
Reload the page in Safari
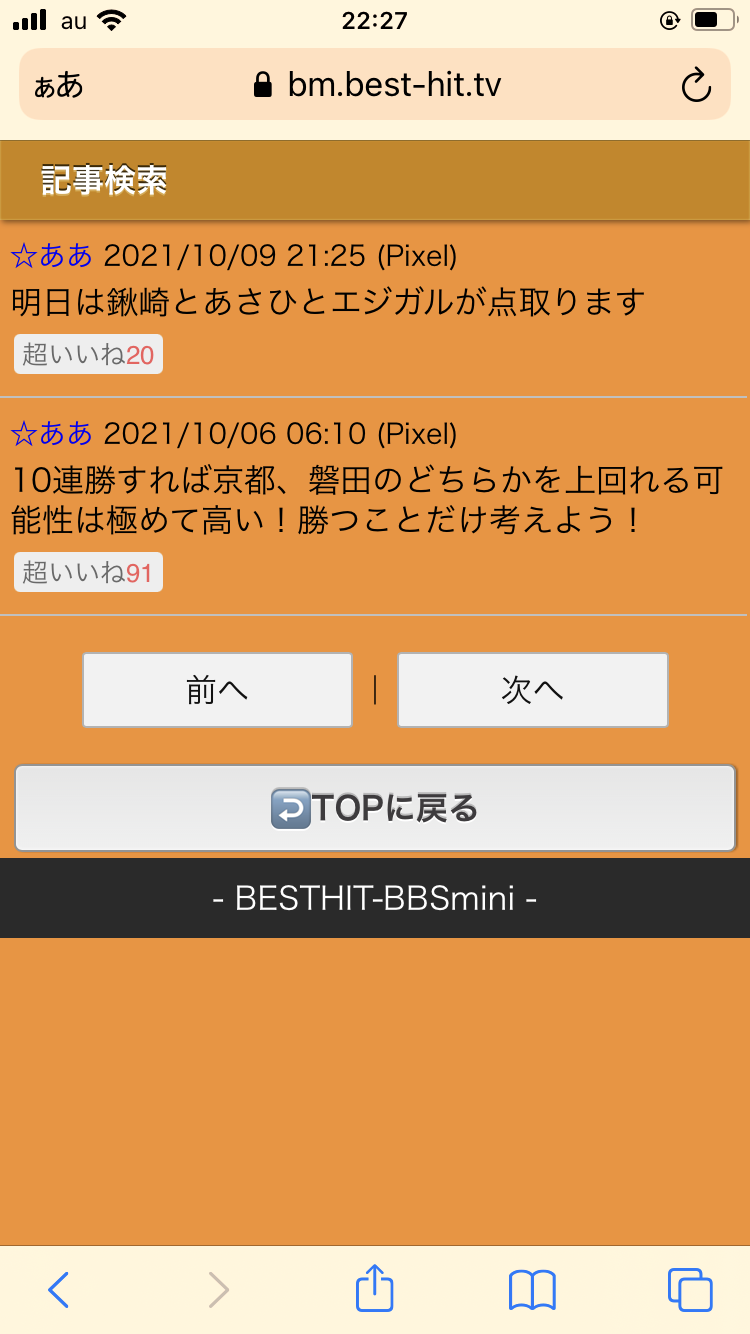696,86
